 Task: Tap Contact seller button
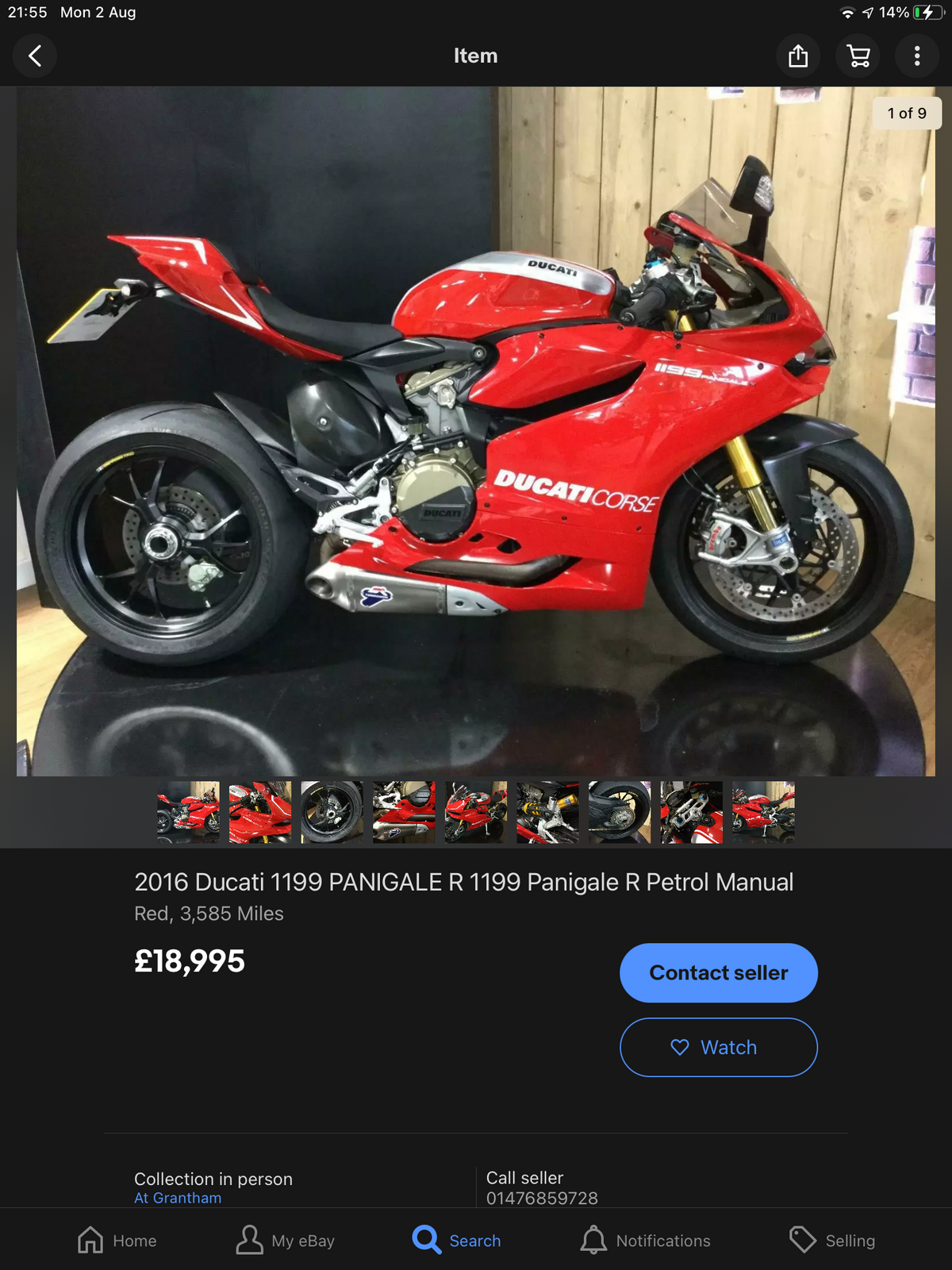pos(718,972)
